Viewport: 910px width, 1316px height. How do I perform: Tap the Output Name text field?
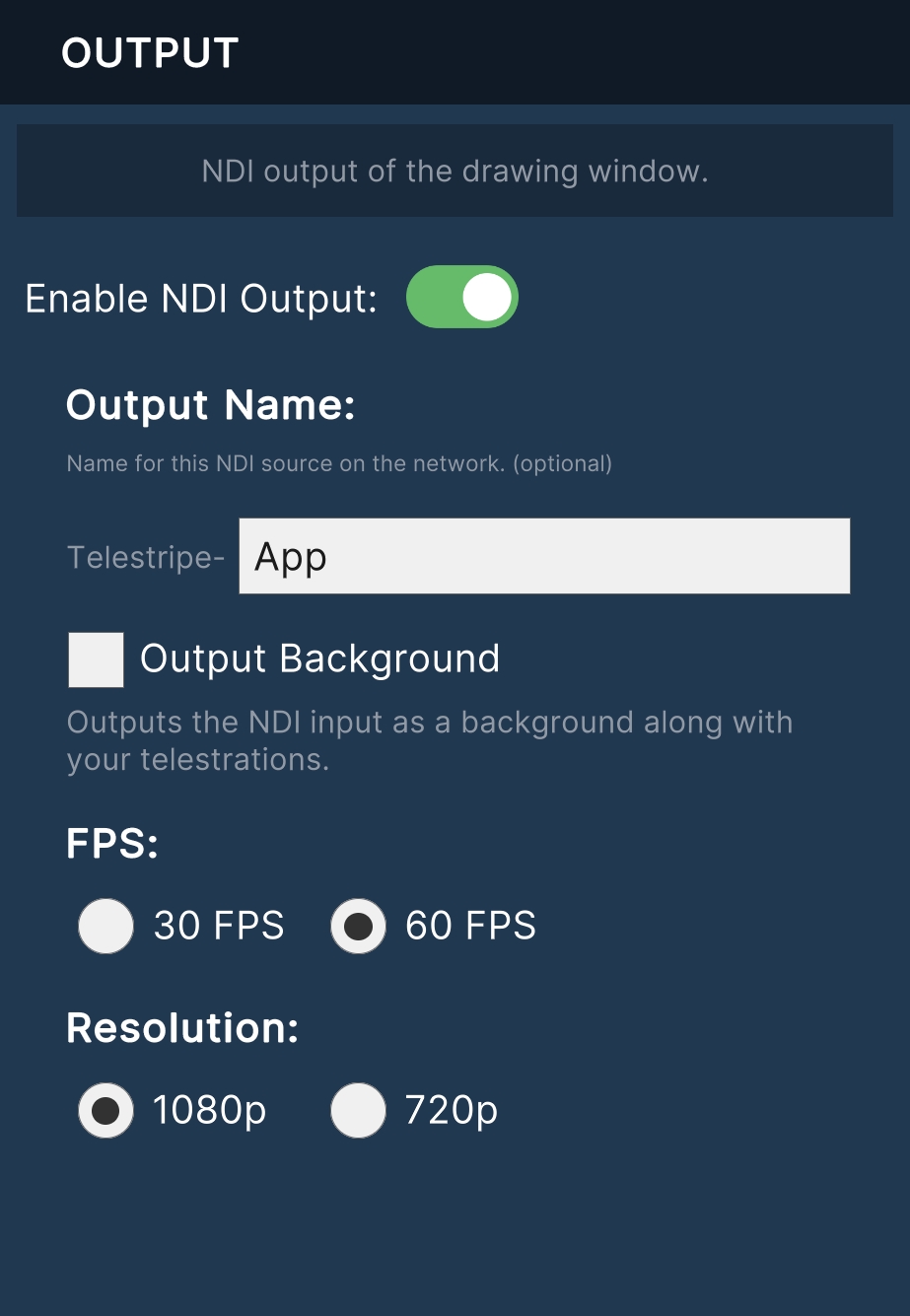(x=543, y=556)
